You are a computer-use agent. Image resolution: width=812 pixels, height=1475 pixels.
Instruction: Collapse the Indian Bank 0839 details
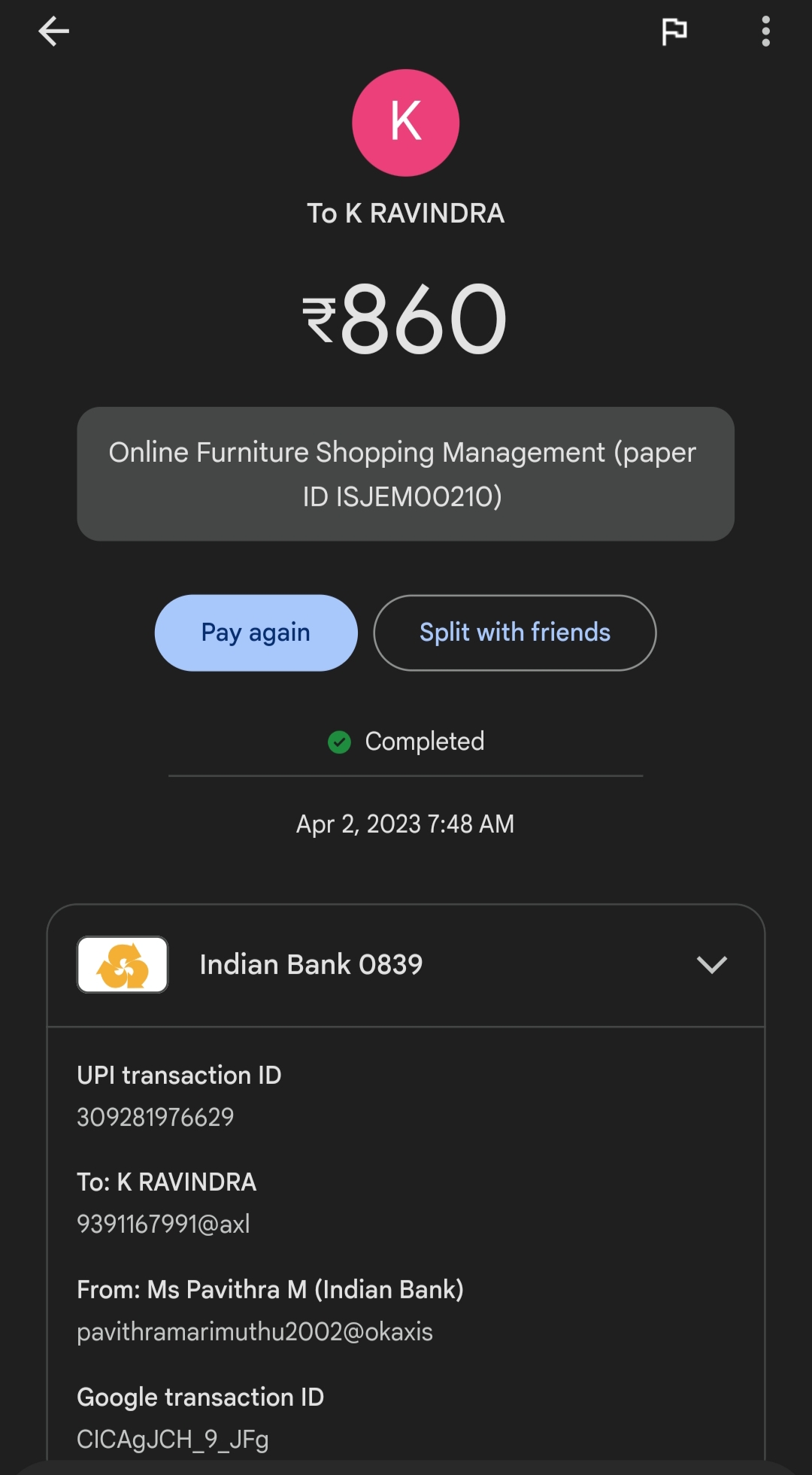[x=711, y=964]
